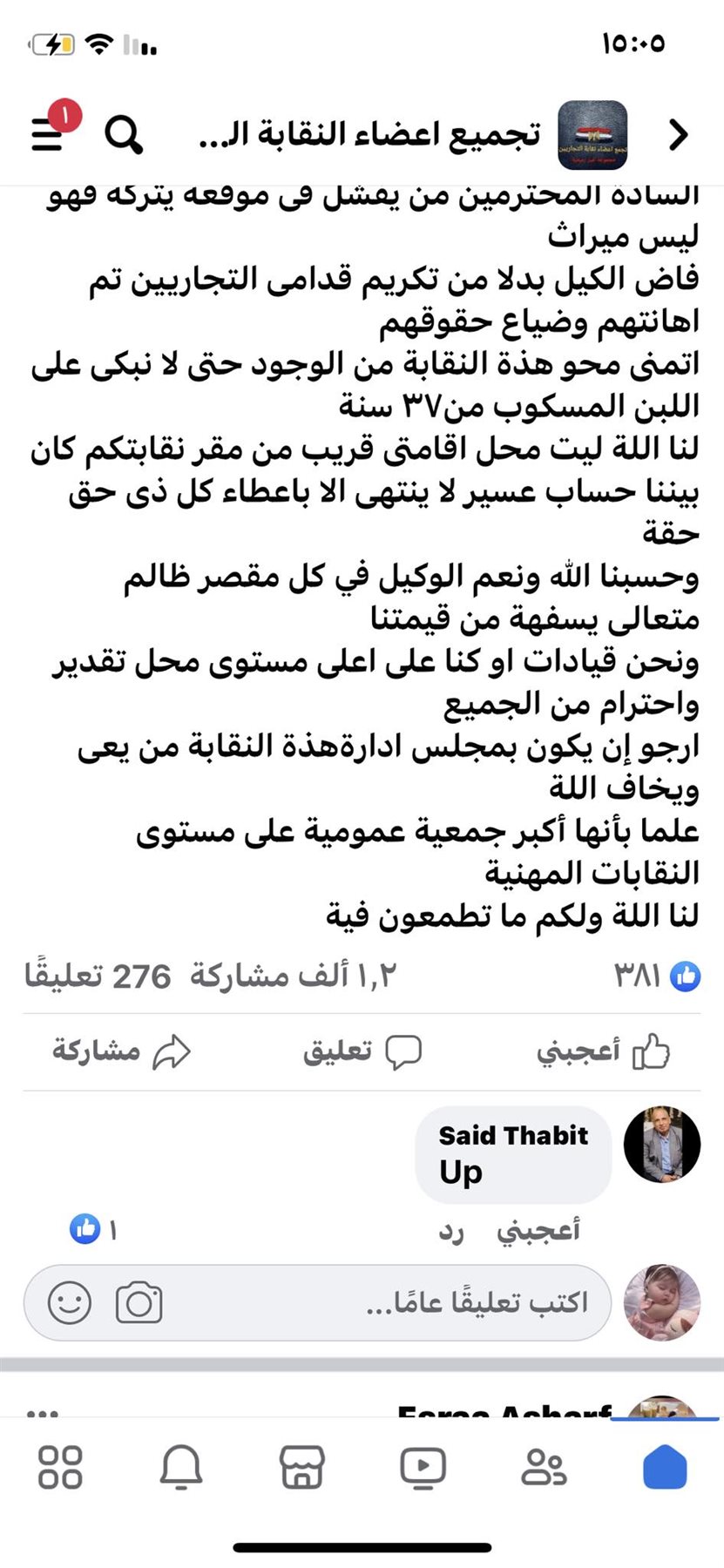Viewport: 724px width, 1568px height.
Task: Switch to the Home tab
Action: pos(665,1466)
